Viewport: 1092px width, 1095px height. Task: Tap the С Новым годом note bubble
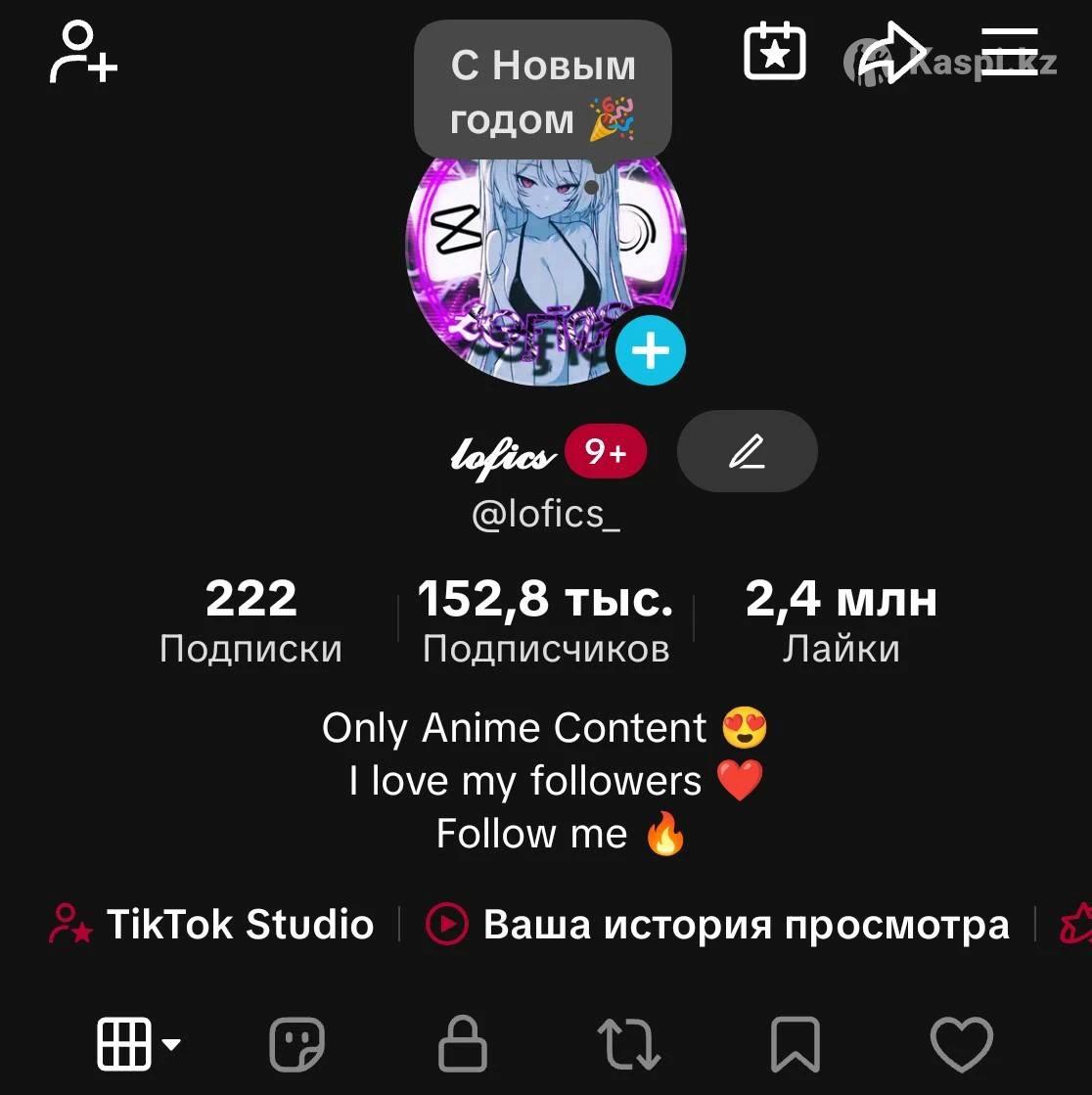[543, 92]
